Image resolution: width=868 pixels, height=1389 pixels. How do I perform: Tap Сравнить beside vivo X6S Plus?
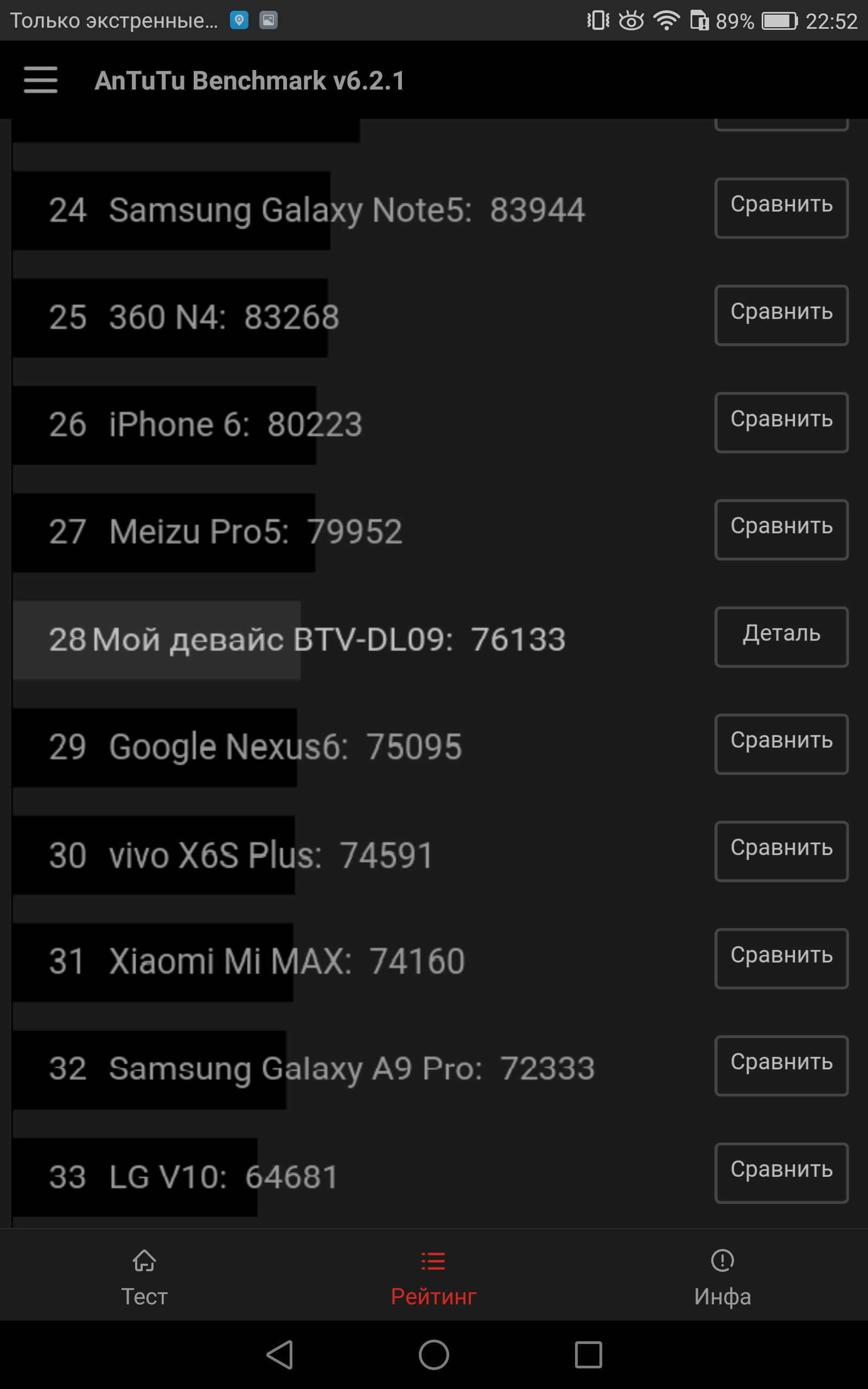pyautogui.click(x=781, y=852)
